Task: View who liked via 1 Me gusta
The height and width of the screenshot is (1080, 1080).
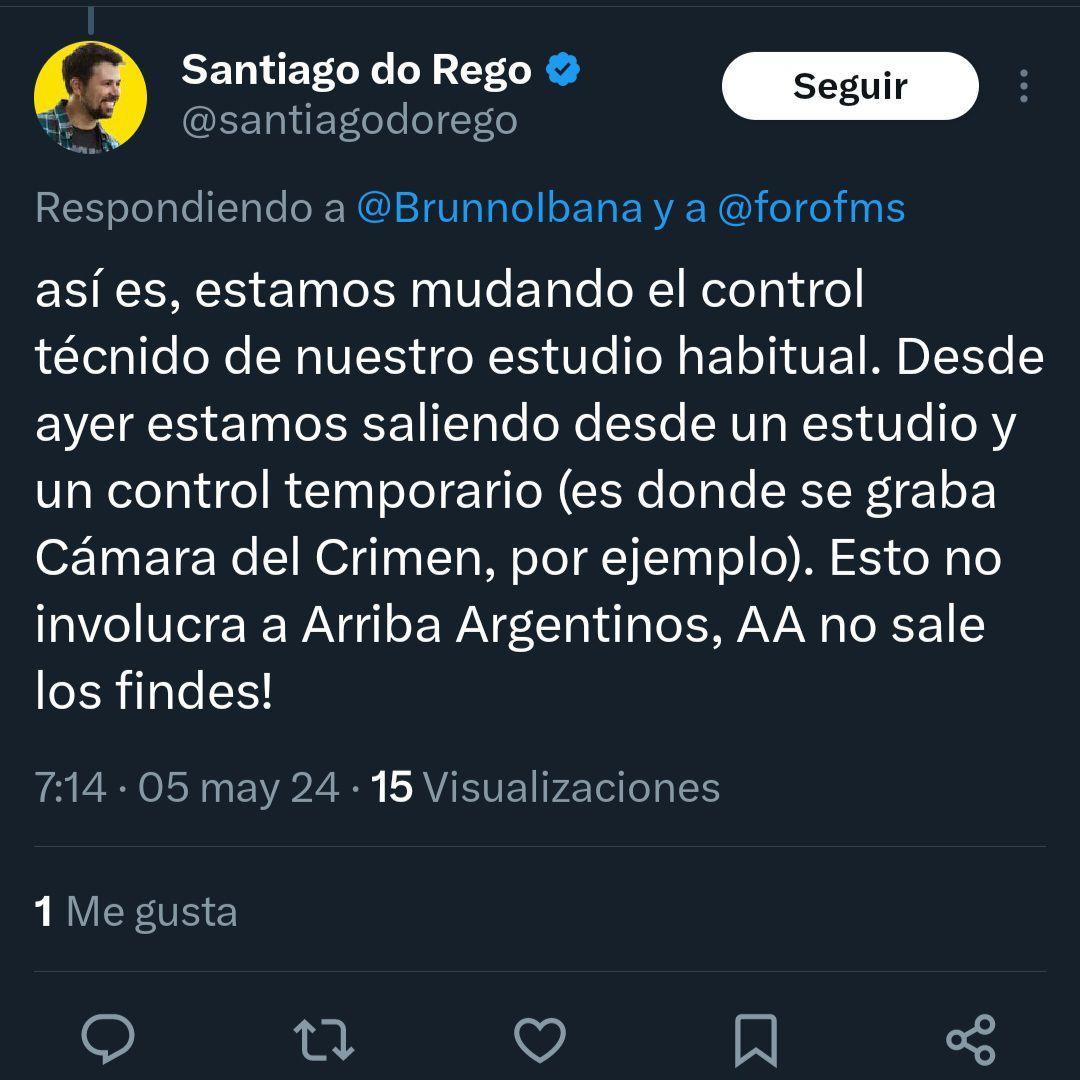Action: coord(137,911)
